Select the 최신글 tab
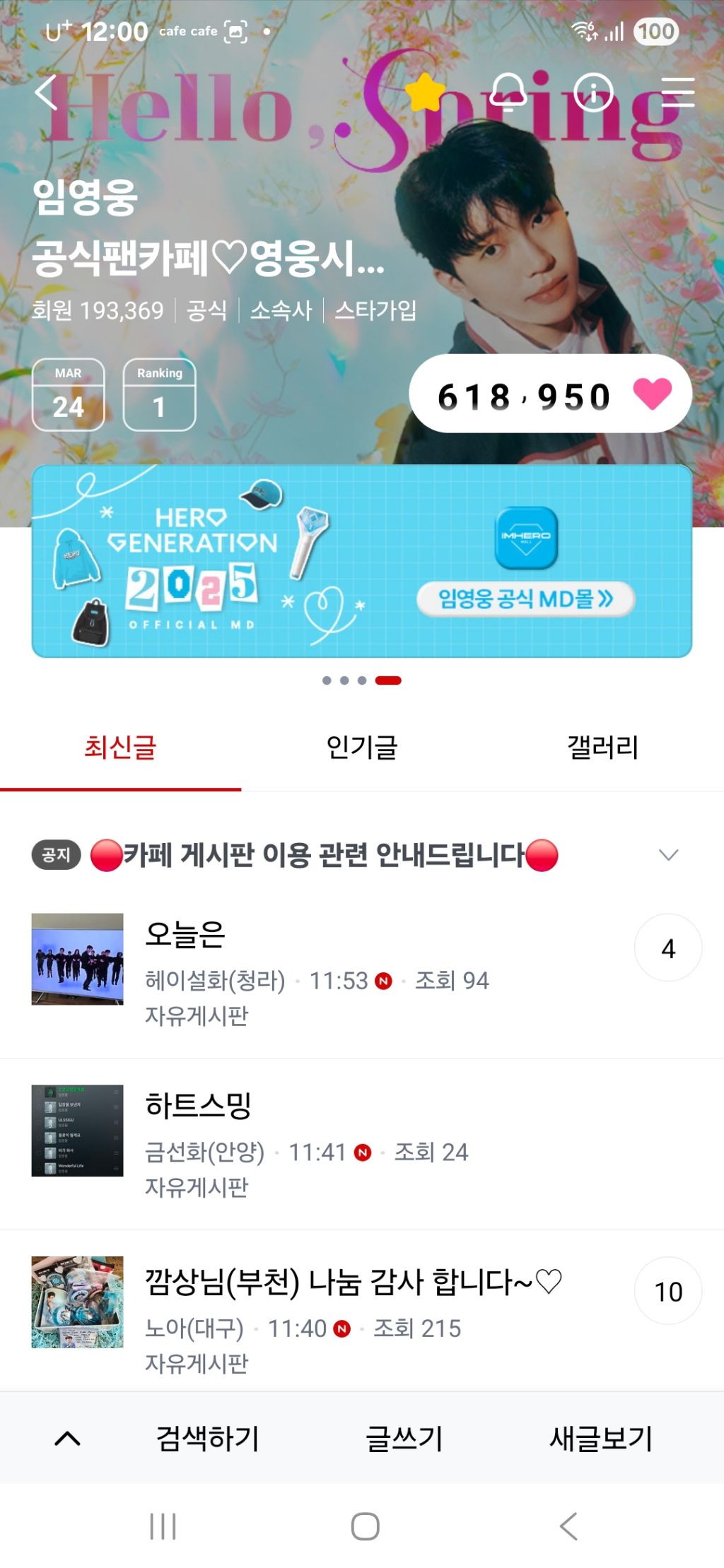724x1568 pixels. (x=120, y=747)
